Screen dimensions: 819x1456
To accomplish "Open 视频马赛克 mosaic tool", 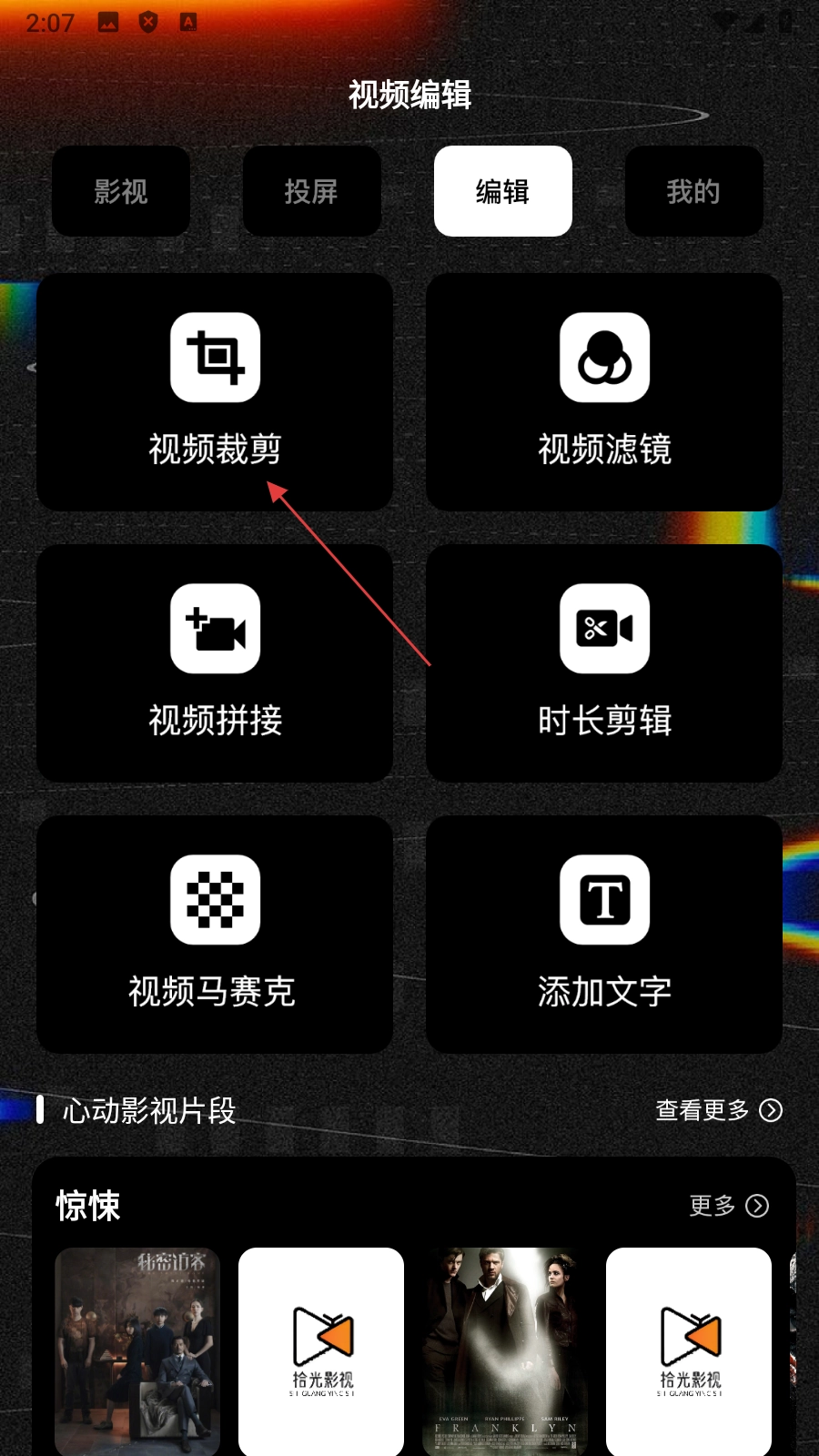I will [x=215, y=934].
